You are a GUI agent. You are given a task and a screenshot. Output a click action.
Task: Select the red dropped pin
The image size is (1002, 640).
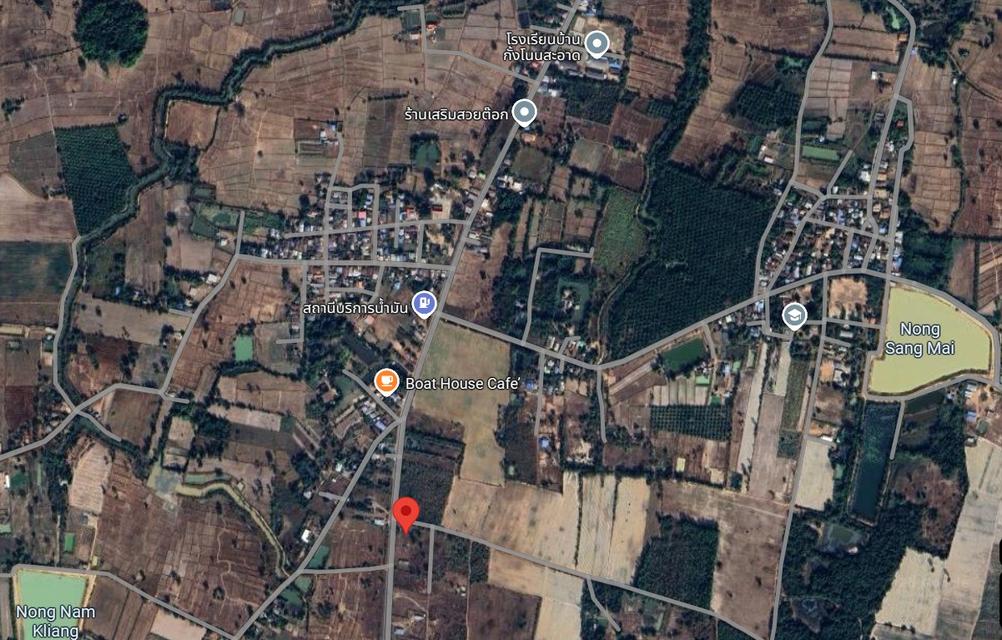[405, 512]
